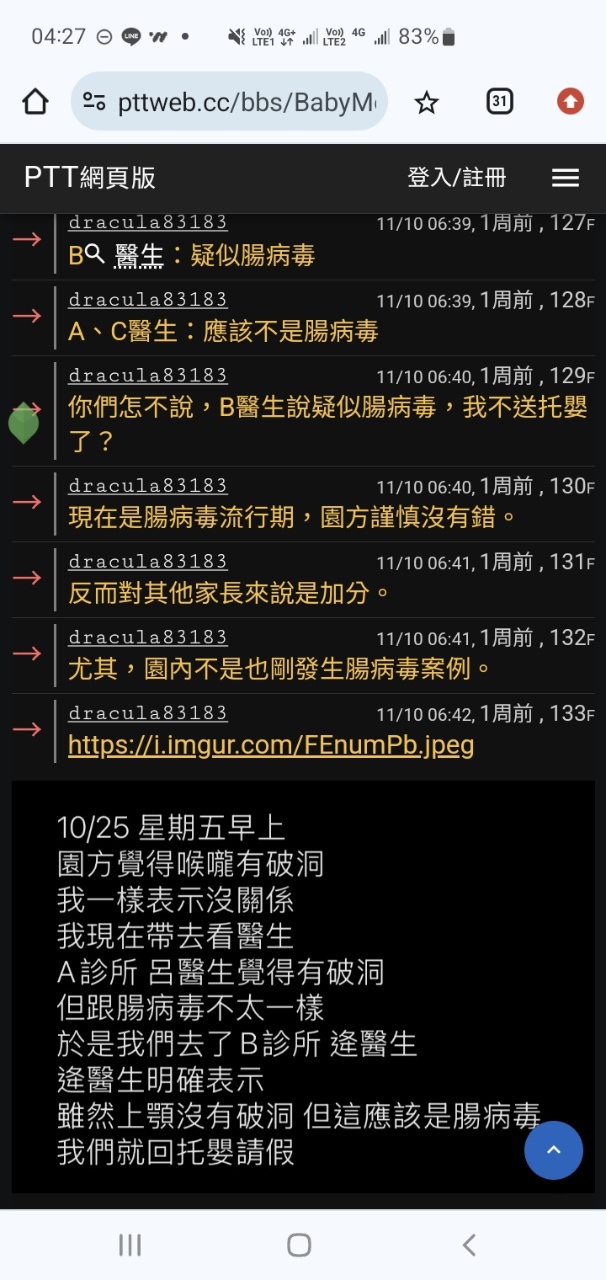The image size is (606, 1280).
Task: Open dracula83183 profile on comment 128F
Action: [x=148, y=299]
